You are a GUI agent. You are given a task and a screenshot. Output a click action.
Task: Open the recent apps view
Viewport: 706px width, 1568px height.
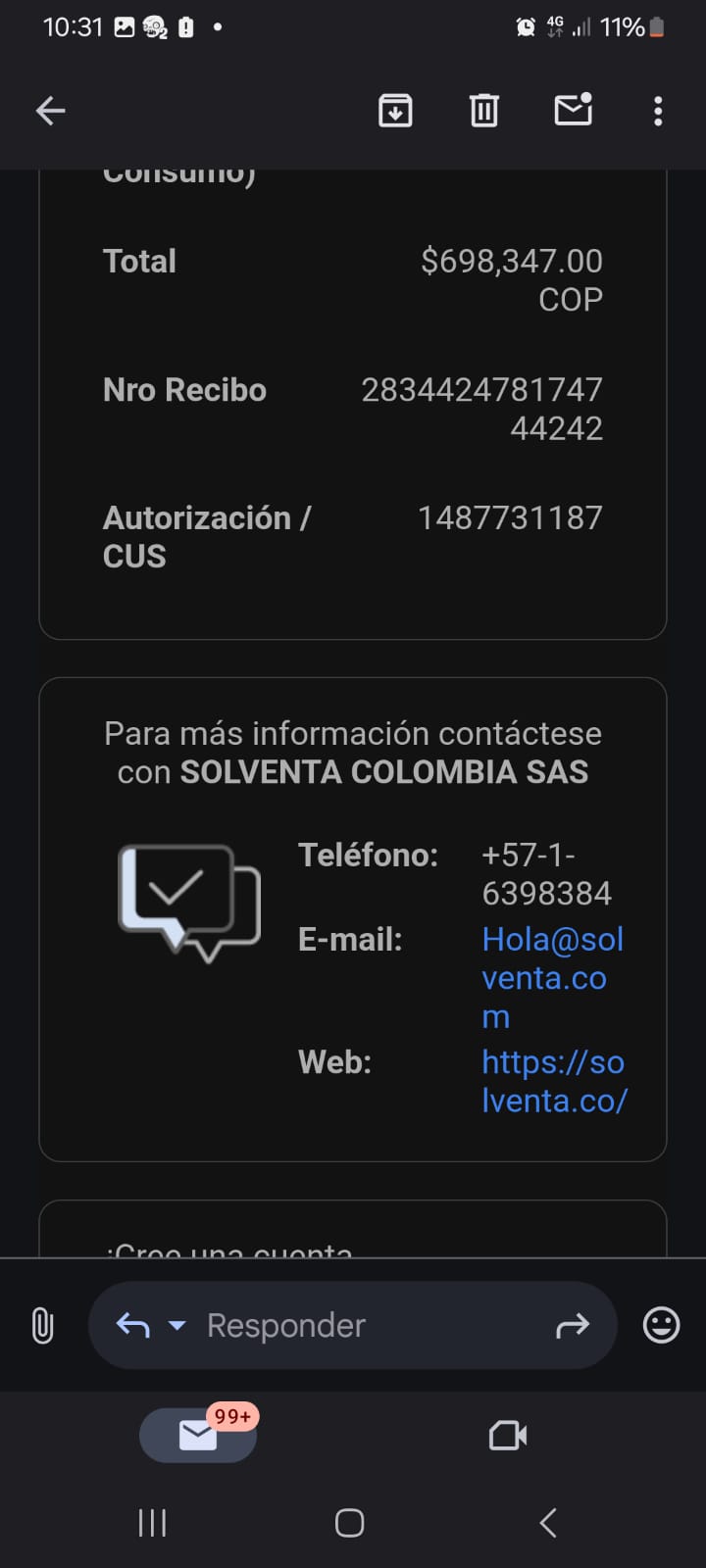152,1523
